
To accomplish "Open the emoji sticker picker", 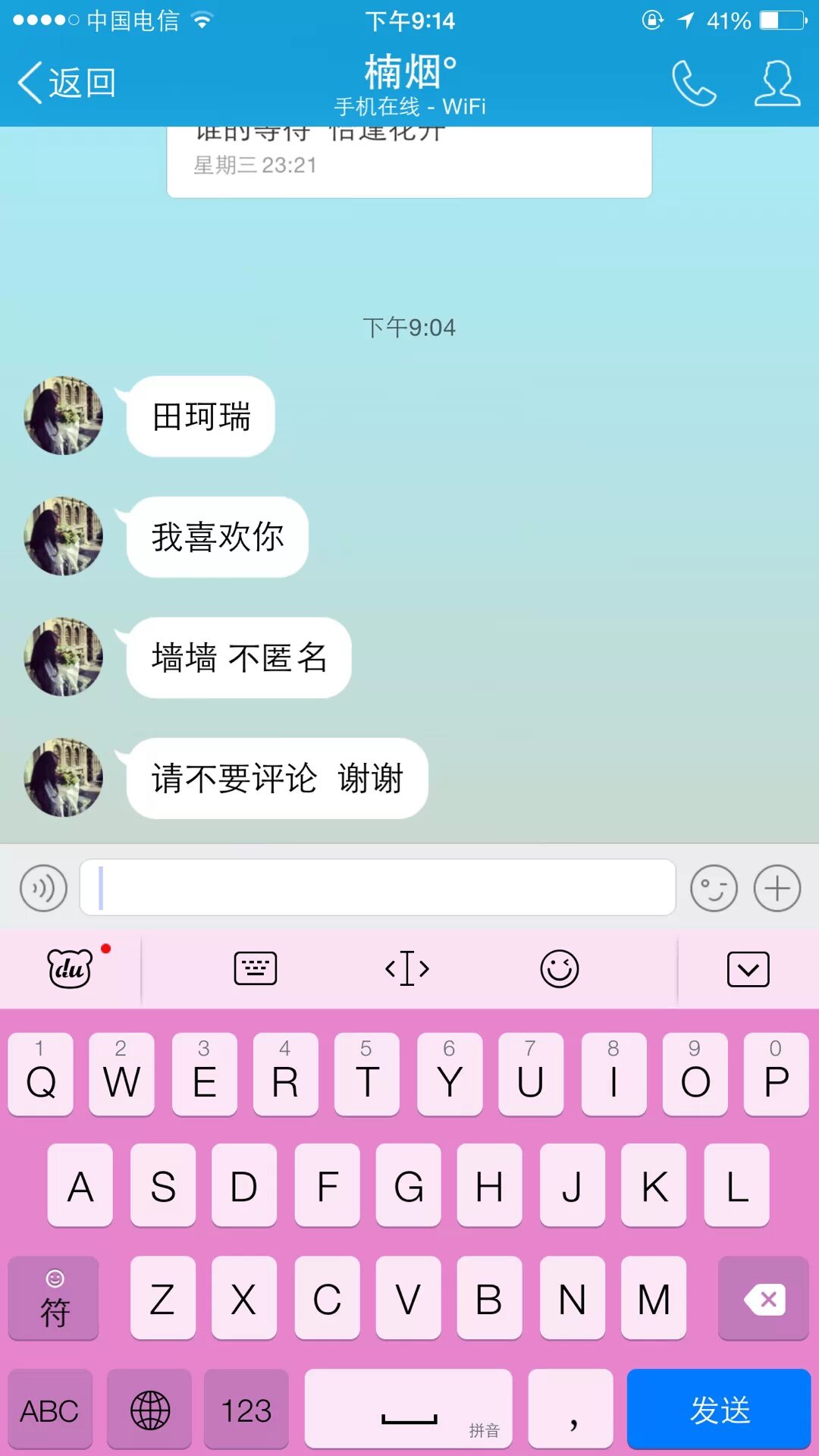I will click(714, 888).
